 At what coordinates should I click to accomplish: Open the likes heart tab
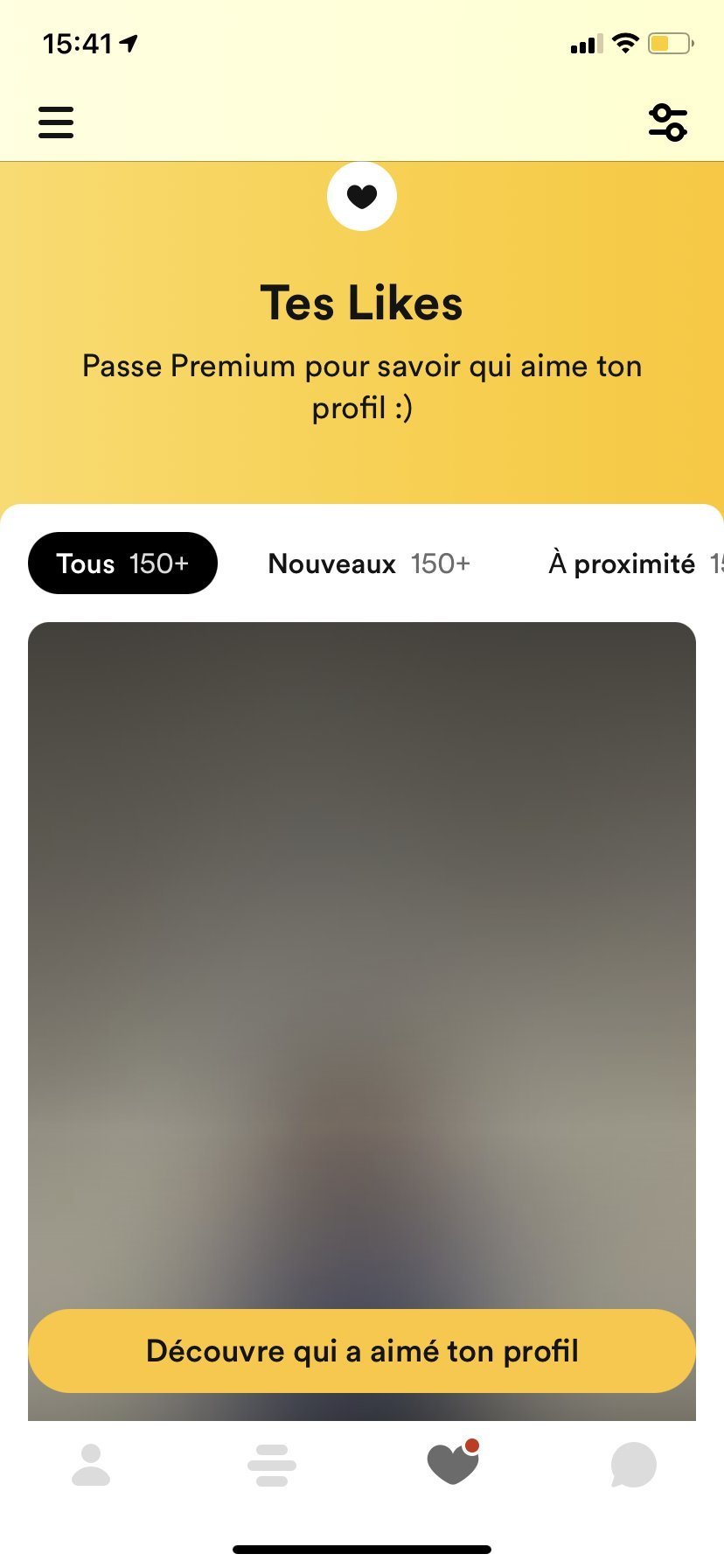[453, 1465]
